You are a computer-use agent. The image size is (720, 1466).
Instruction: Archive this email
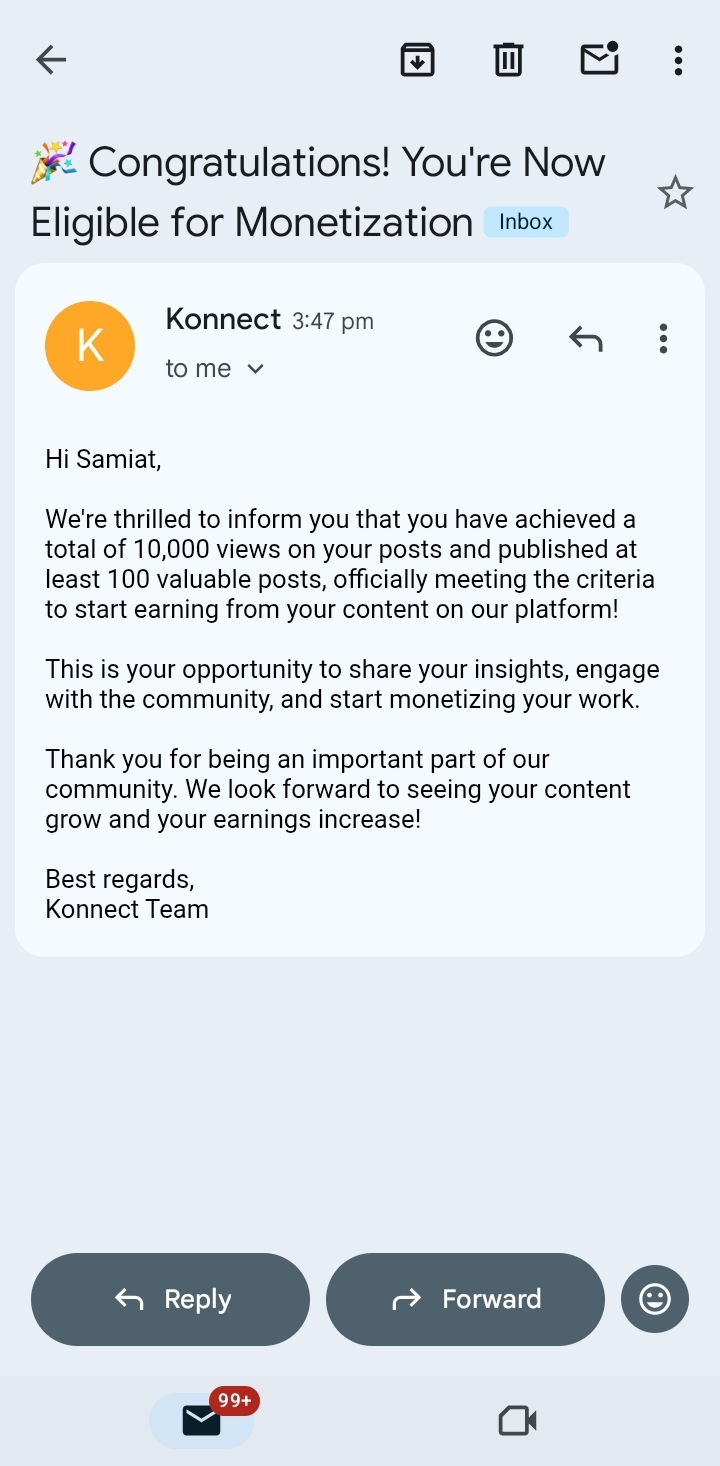417,60
